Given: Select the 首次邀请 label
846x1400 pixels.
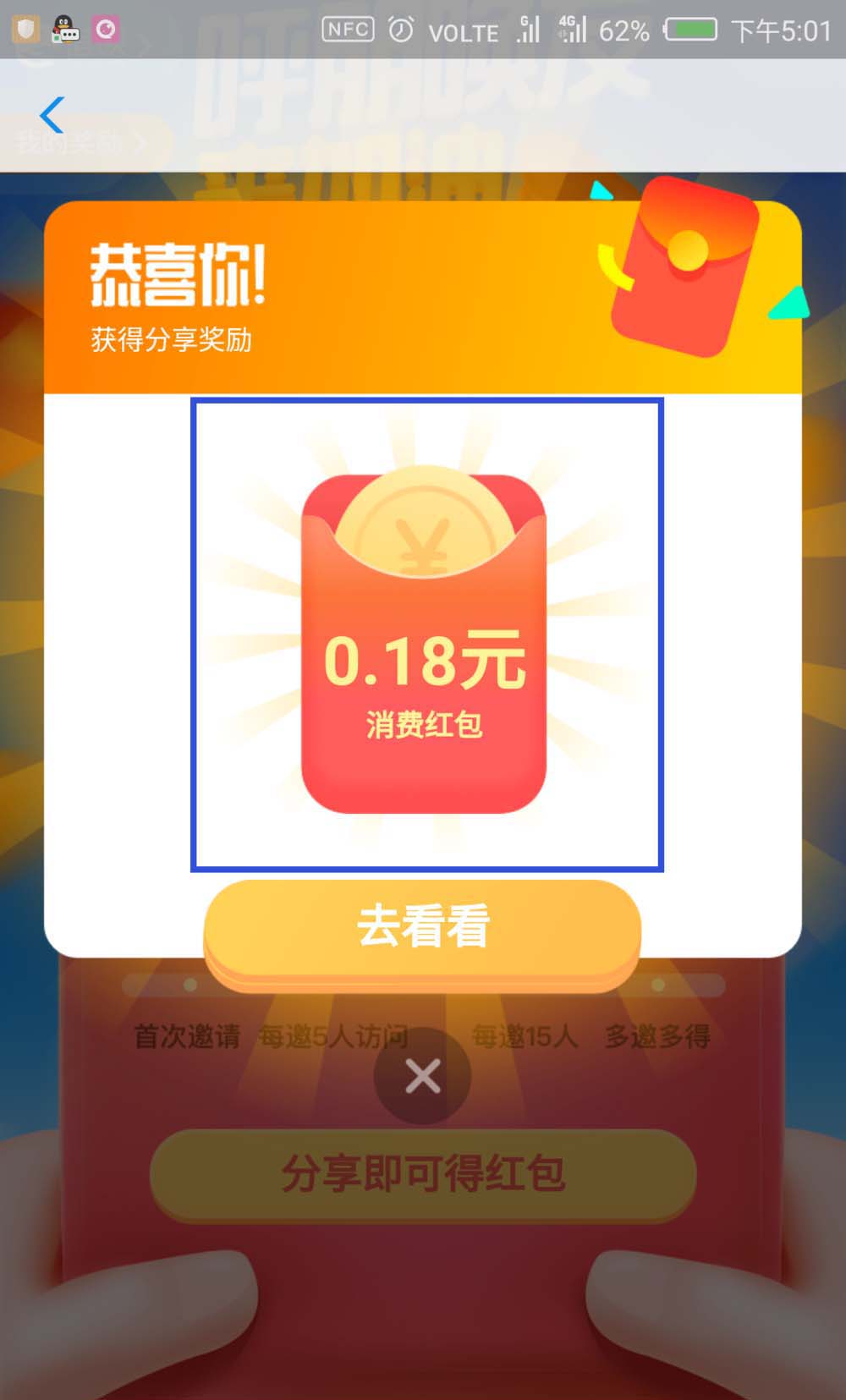Looking at the screenshot, I should pos(184,1035).
